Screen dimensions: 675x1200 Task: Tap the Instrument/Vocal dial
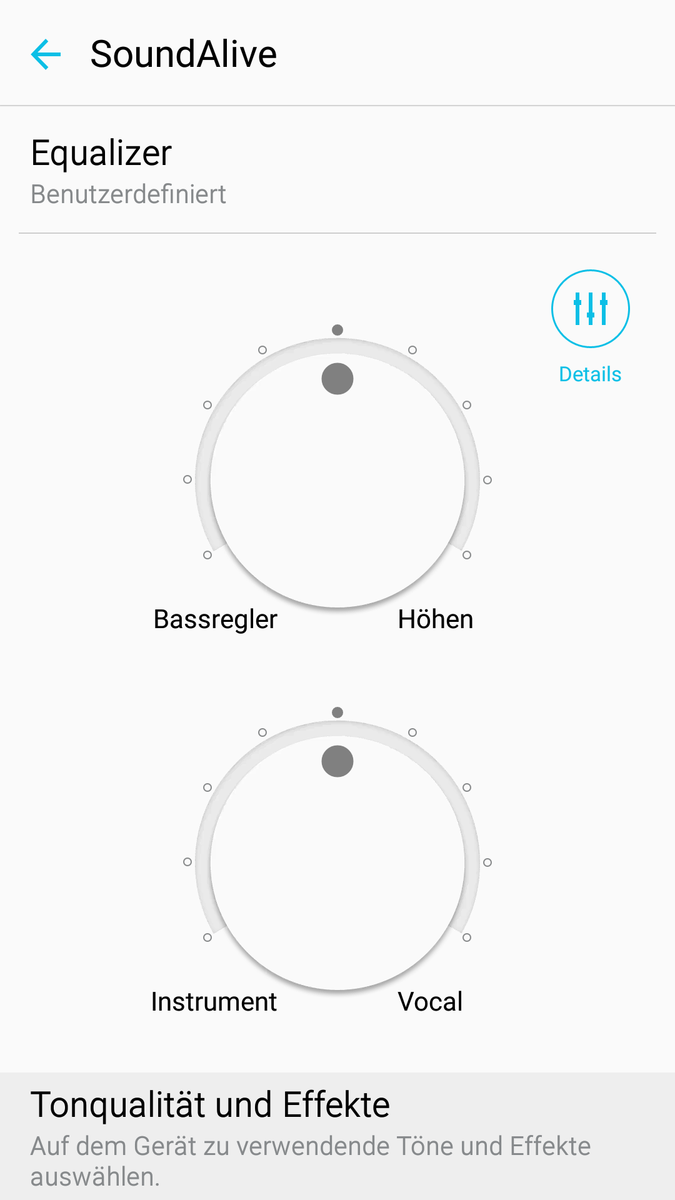337,858
